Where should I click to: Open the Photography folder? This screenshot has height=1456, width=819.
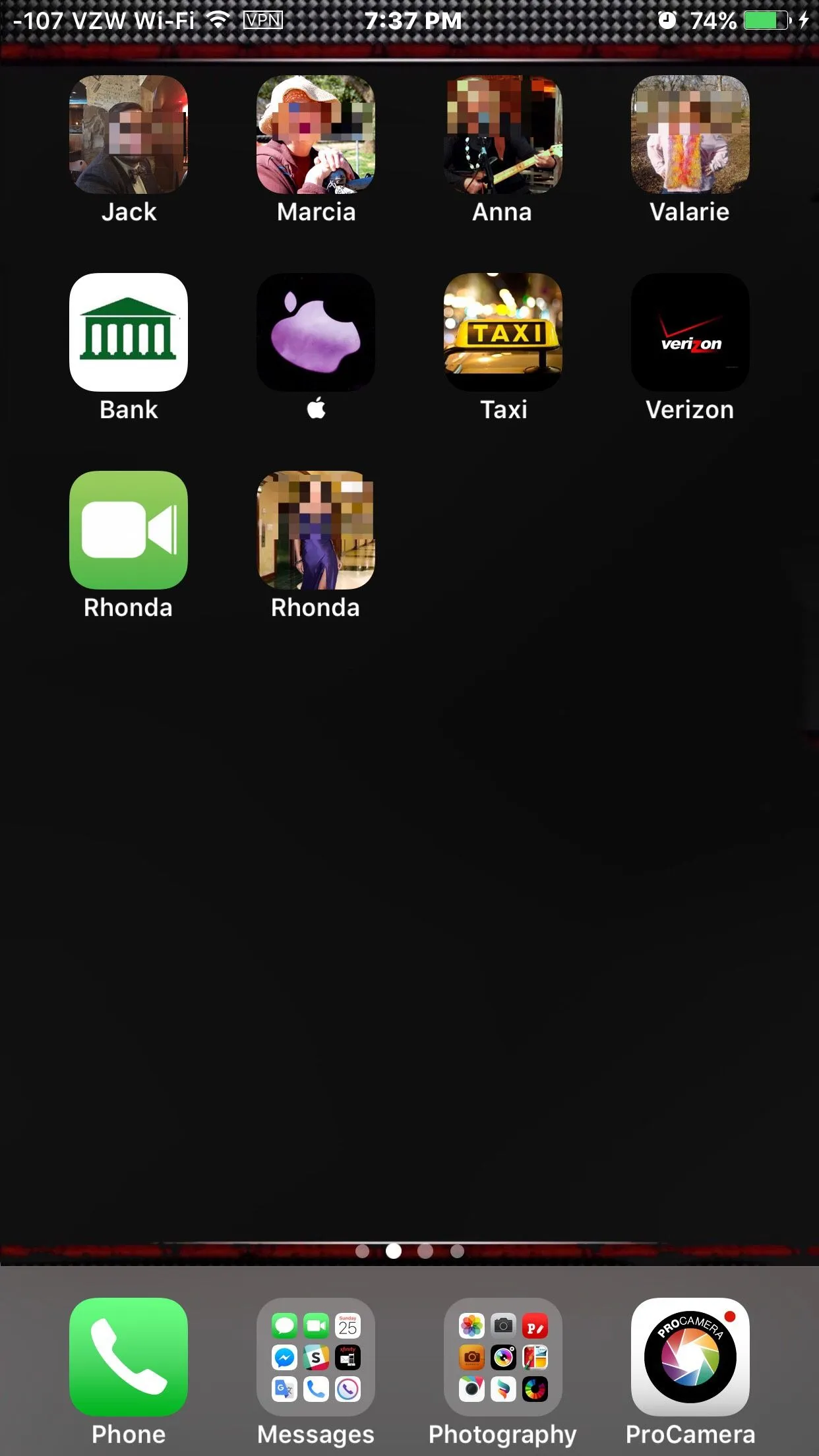point(503,1357)
